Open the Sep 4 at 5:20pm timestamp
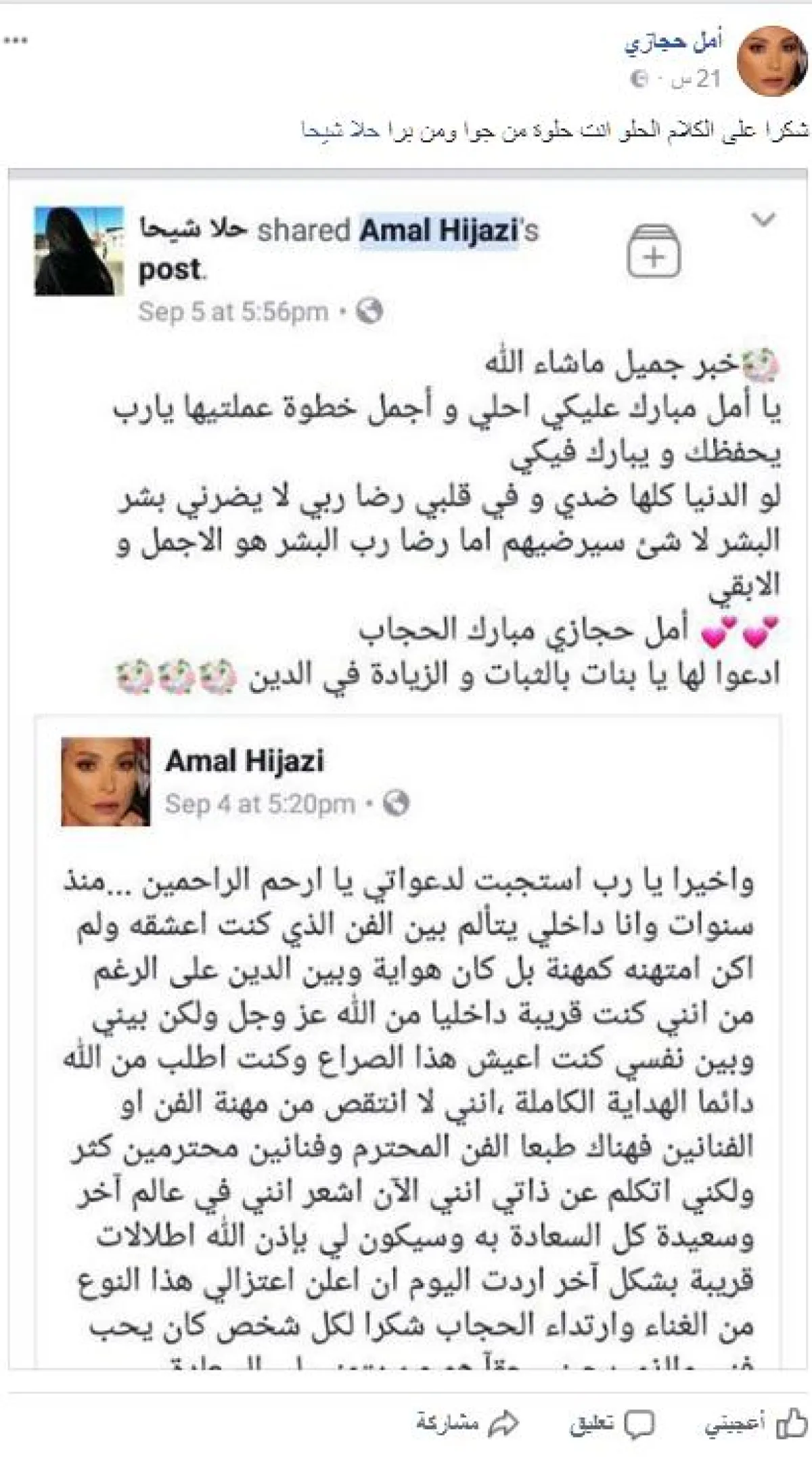The height and width of the screenshot is (1457, 812). coord(260,804)
